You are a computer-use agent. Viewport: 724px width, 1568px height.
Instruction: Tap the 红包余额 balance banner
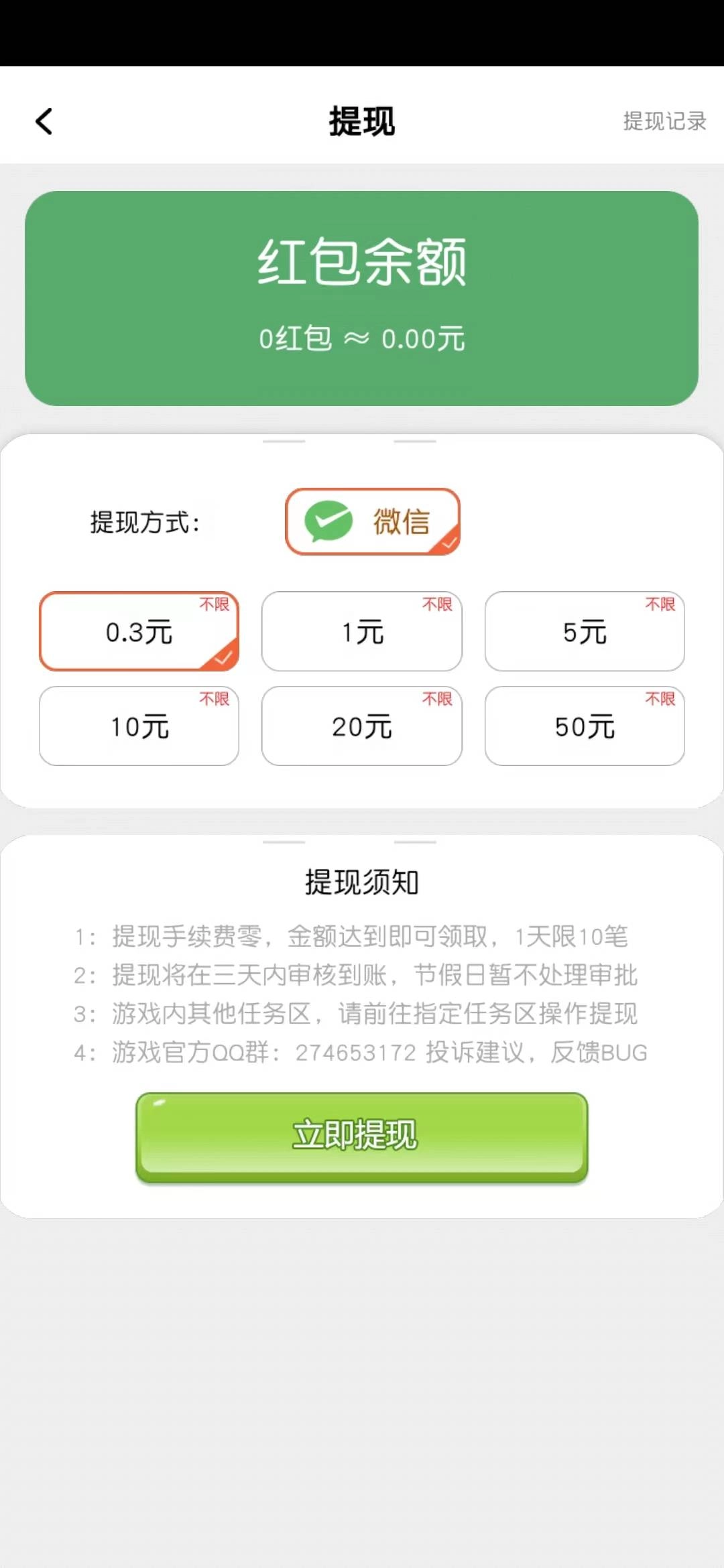click(x=362, y=295)
